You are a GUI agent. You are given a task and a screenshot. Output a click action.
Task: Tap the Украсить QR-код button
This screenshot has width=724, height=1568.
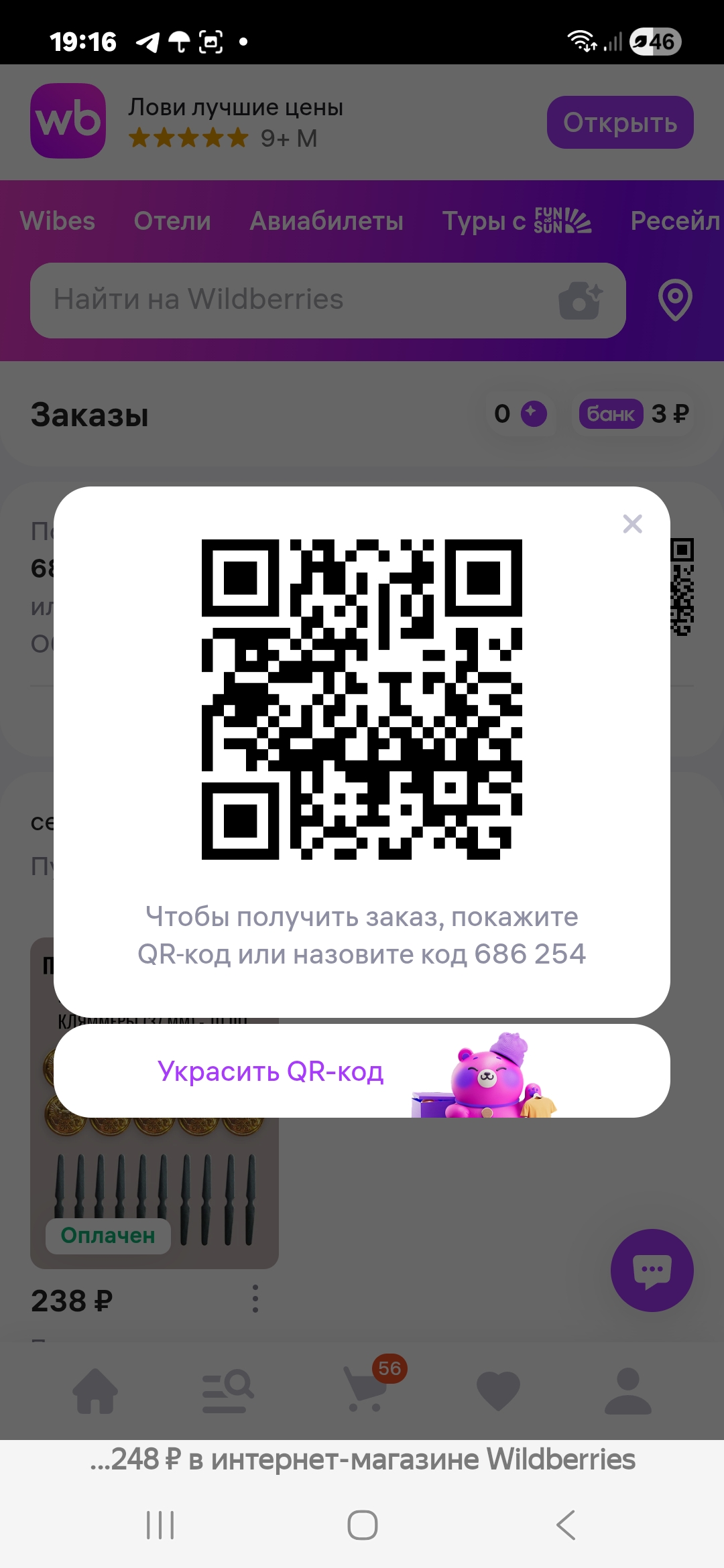[x=362, y=1071]
